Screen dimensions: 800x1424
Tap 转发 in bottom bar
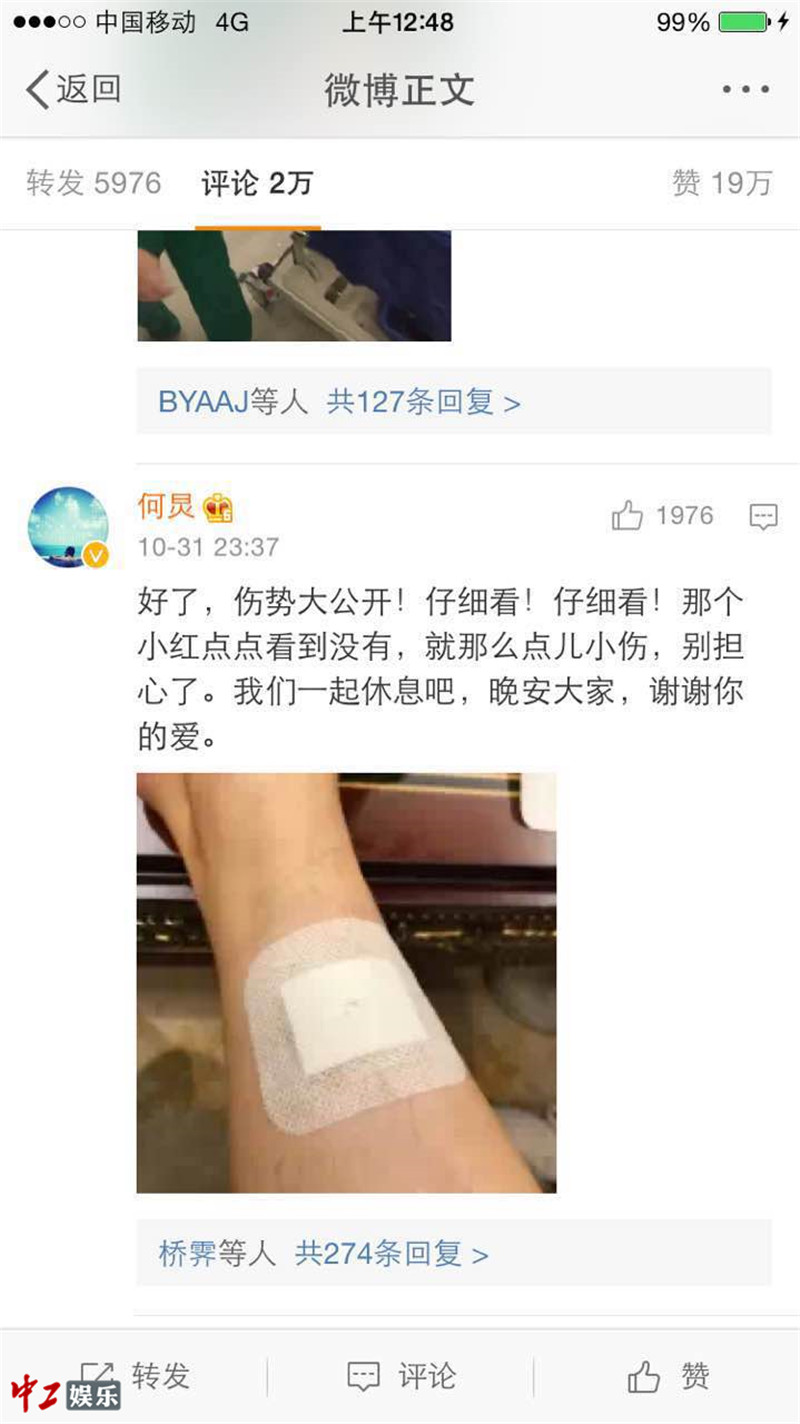point(135,1376)
